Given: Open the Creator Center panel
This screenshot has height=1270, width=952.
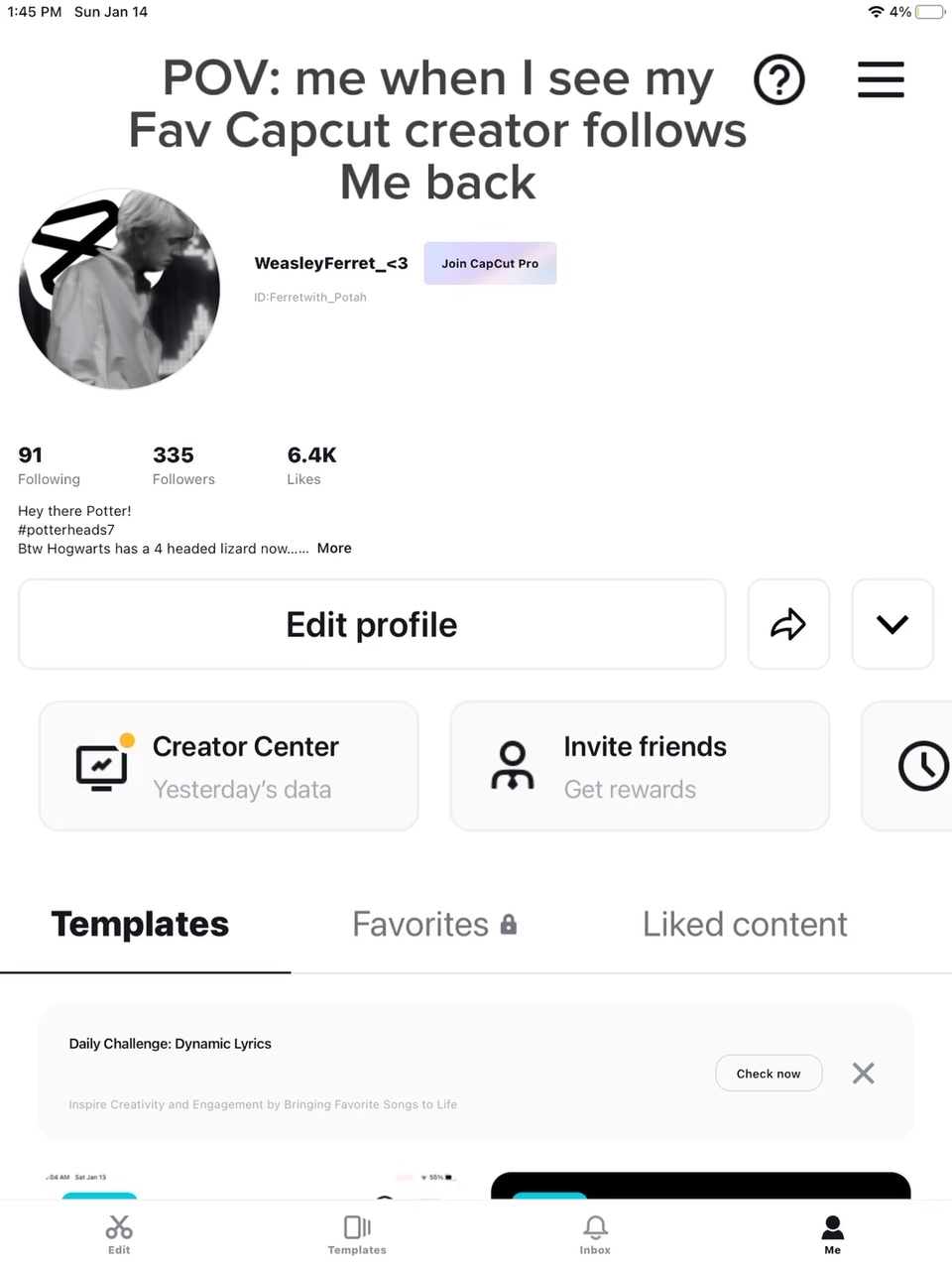Looking at the screenshot, I should click(228, 765).
